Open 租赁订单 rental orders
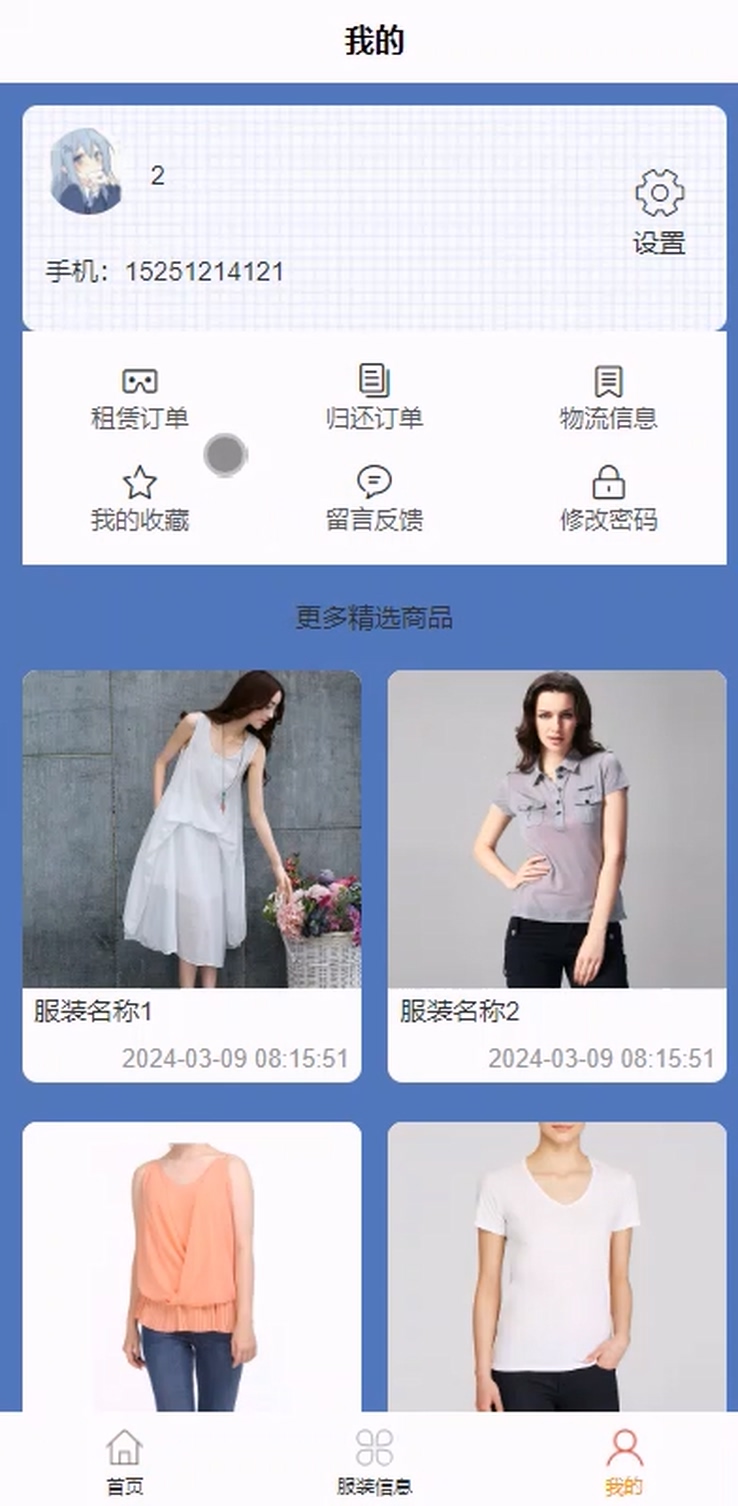 click(x=140, y=398)
